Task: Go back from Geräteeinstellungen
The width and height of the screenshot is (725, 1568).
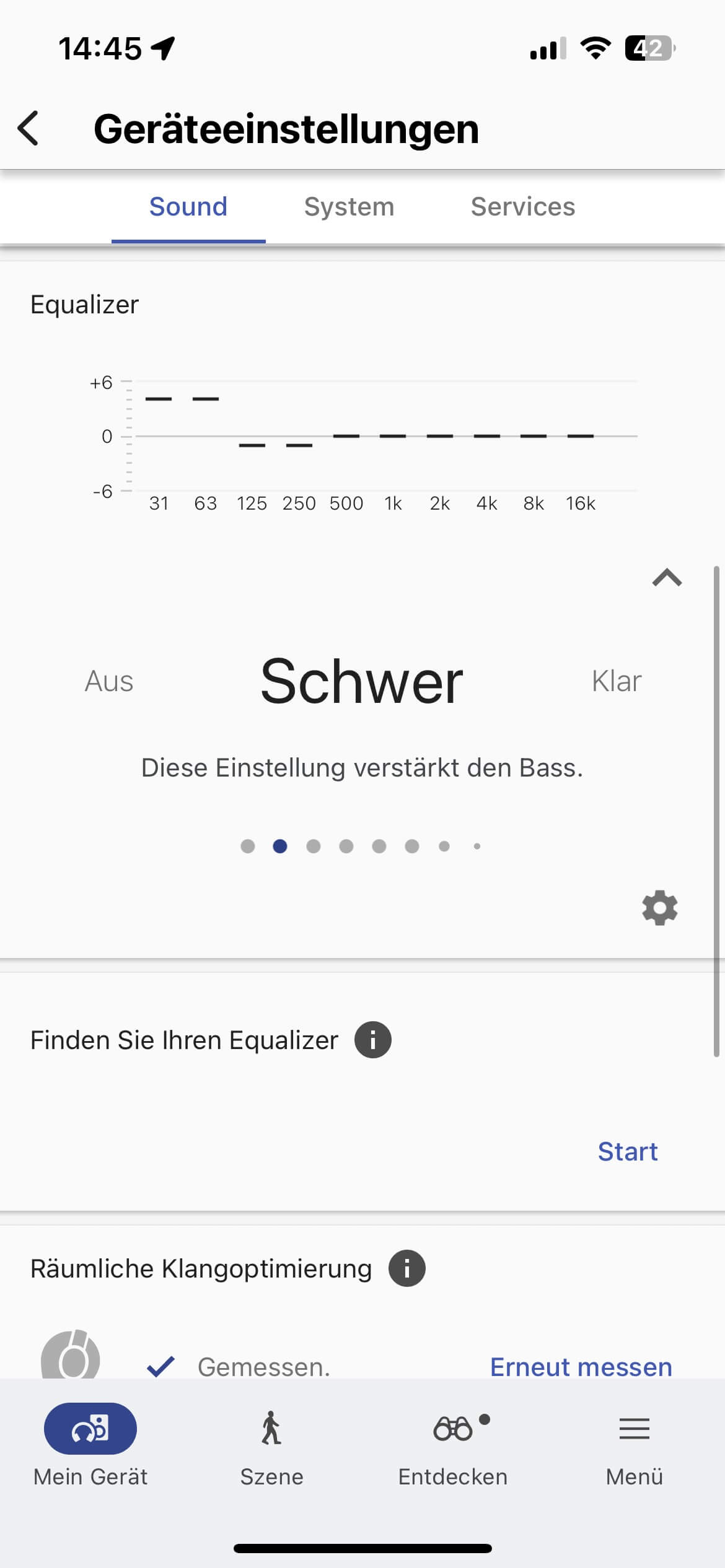Action: click(29, 128)
